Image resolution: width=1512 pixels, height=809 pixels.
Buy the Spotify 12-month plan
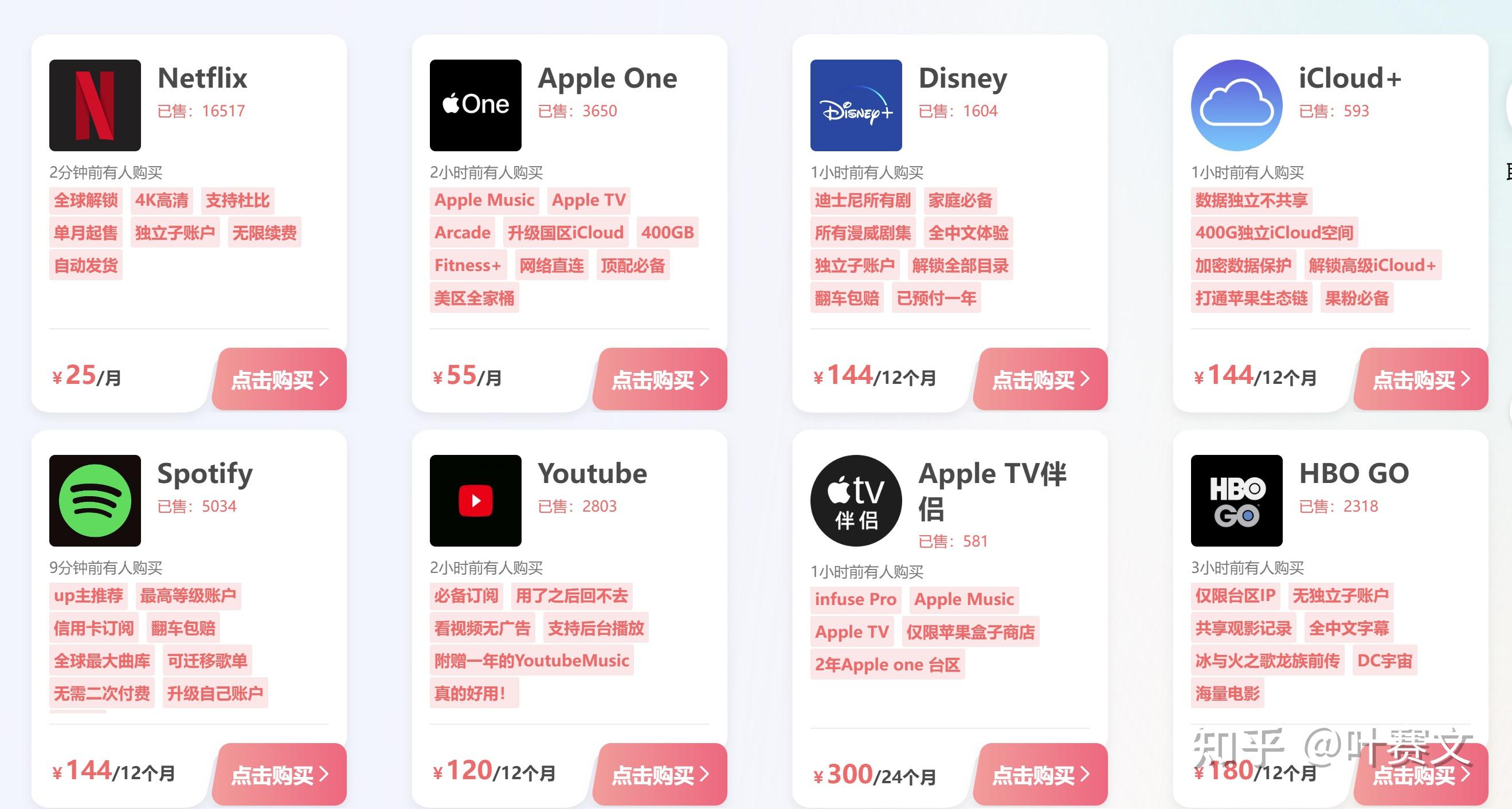click(279, 775)
